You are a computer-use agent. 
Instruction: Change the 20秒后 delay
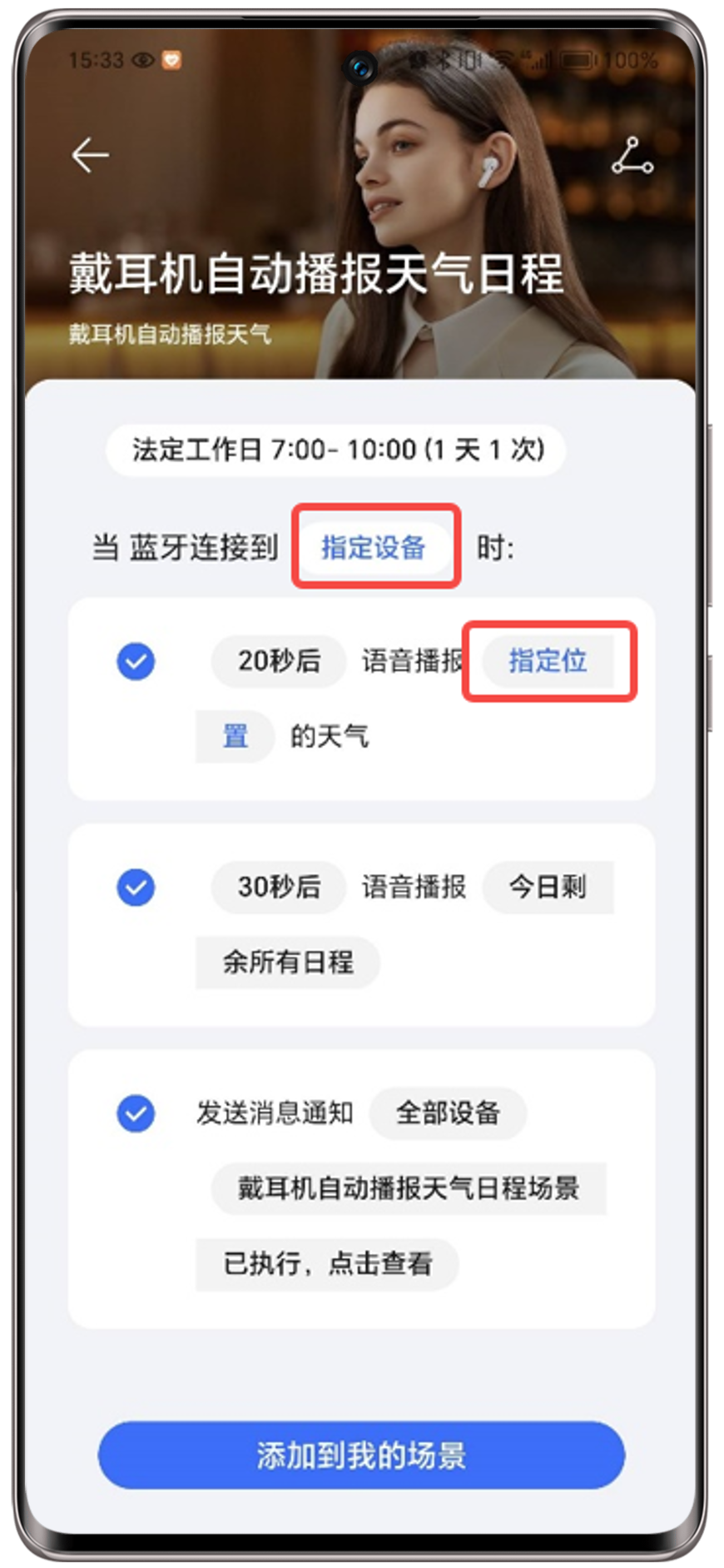coord(279,661)
